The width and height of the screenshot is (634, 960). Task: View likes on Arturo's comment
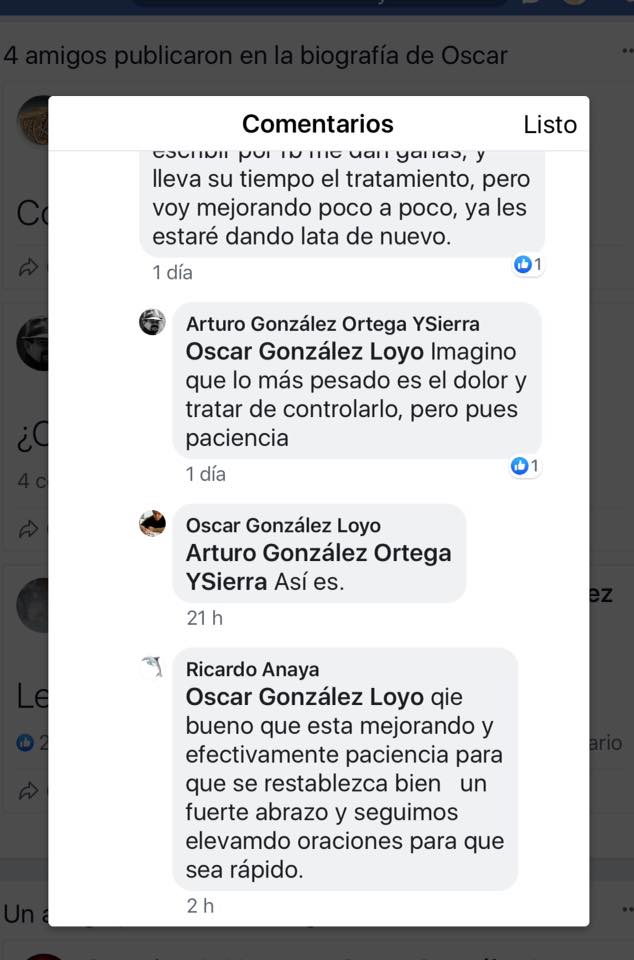coord(525,465)
